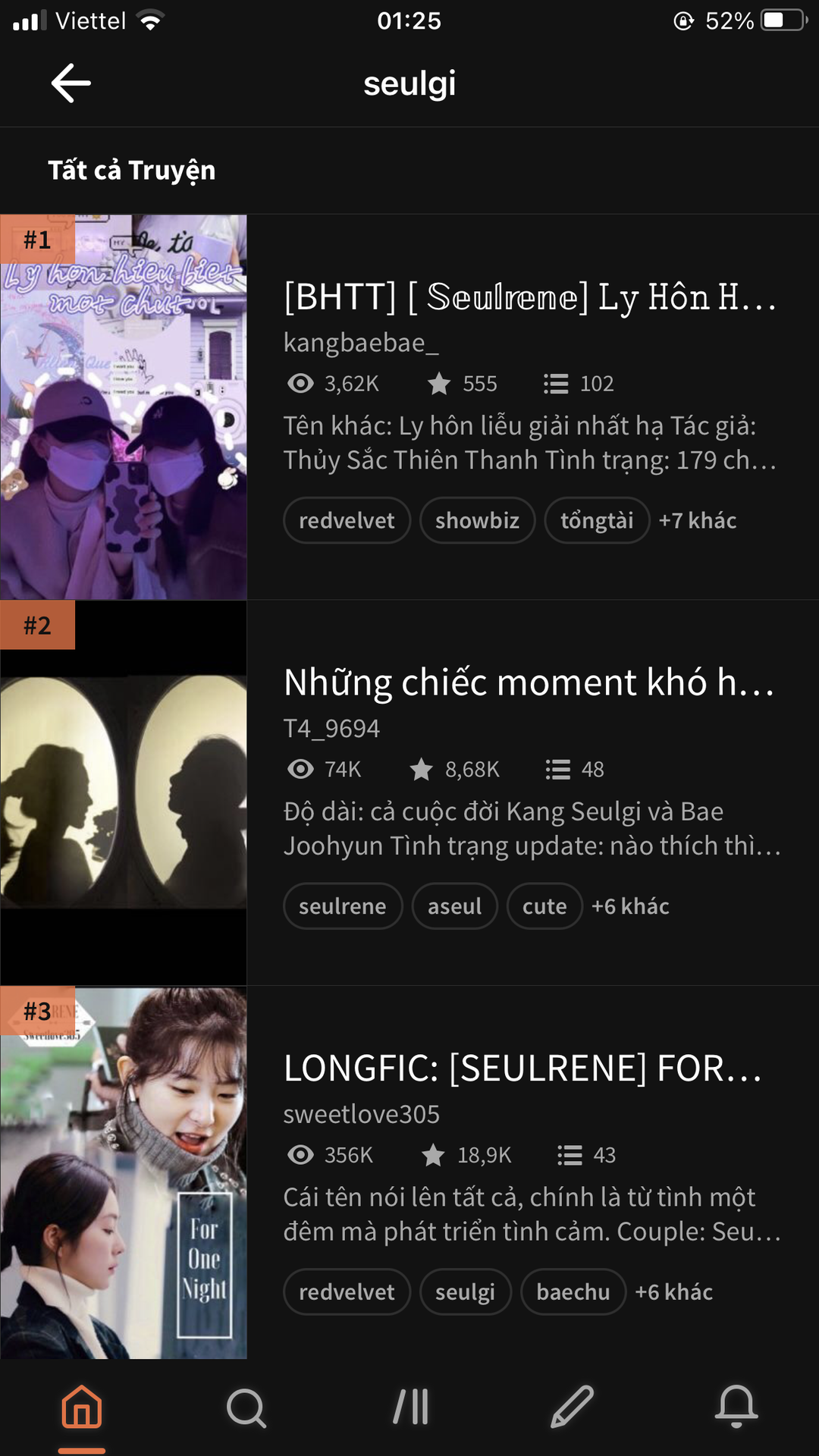
Task: Open the Home tab
Action: coord(82,1407)
